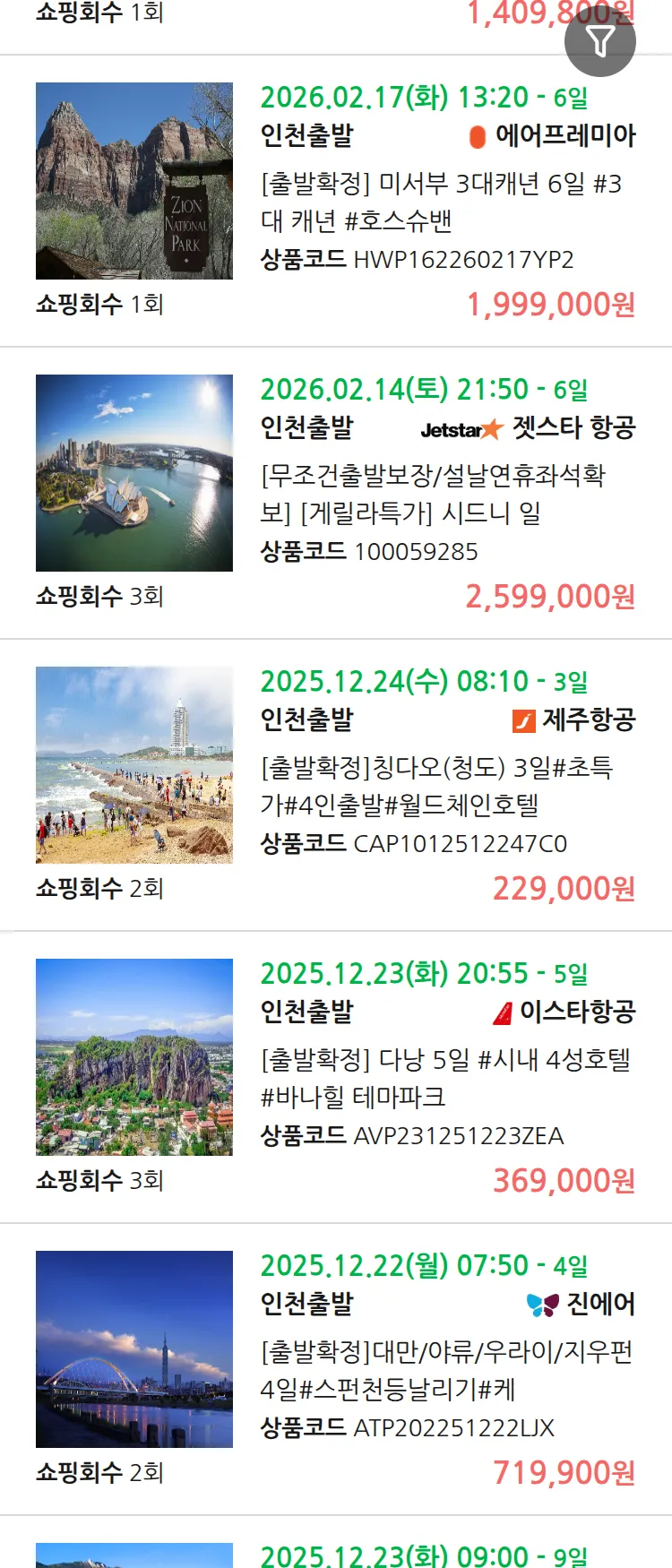The height and width of the screenshot is (1568, 672).
Task: Open the floating filter button
Action: point(599,41)
